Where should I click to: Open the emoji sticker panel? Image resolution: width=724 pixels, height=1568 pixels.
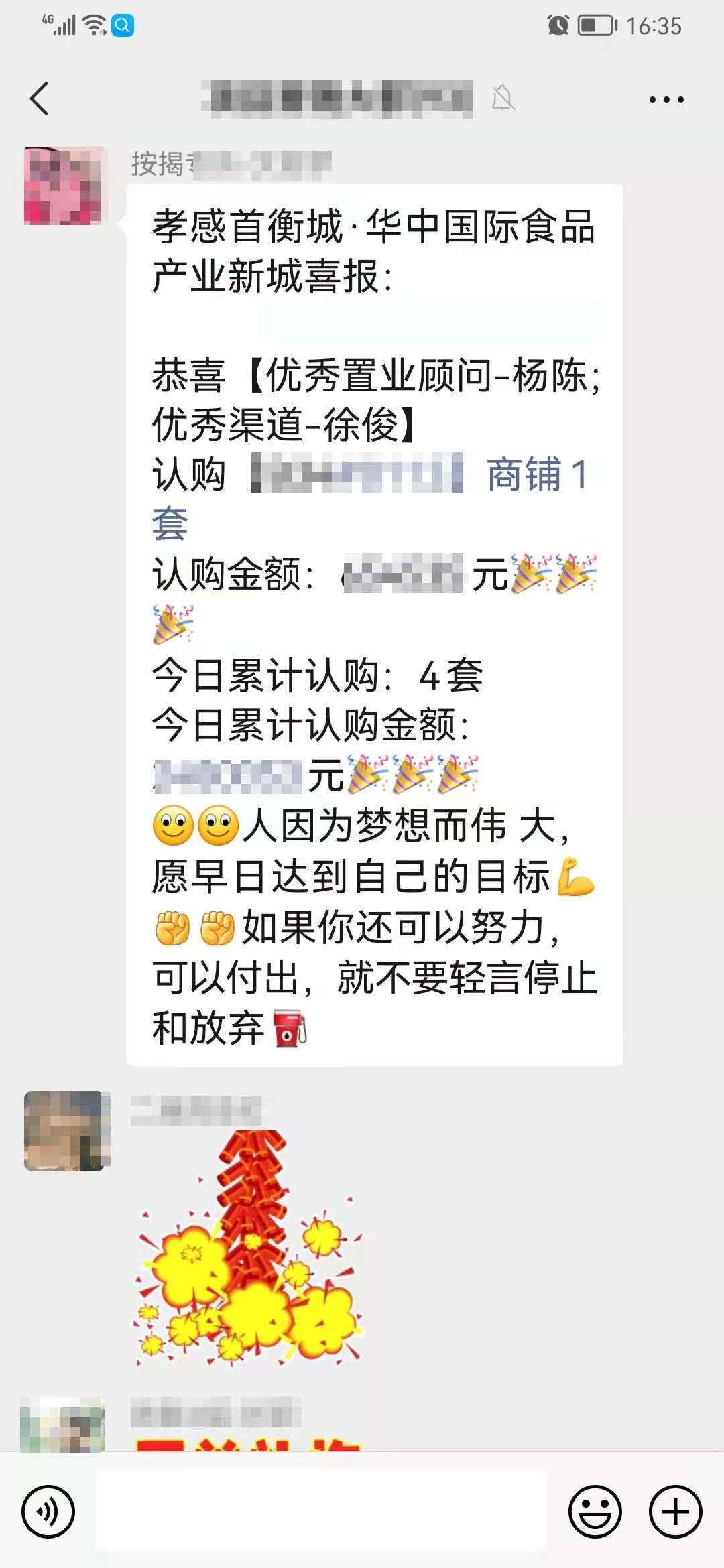(x=595, y=1512)
